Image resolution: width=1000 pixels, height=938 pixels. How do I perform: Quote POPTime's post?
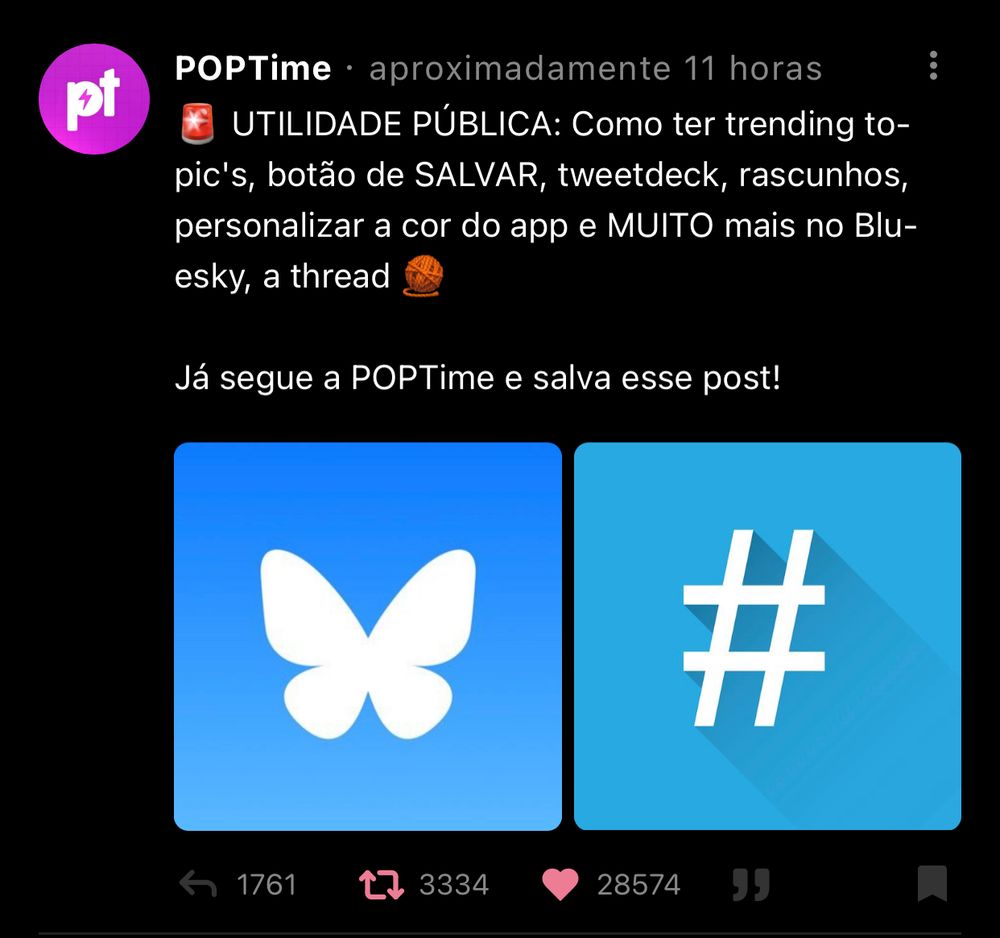[x=751, y=885]
